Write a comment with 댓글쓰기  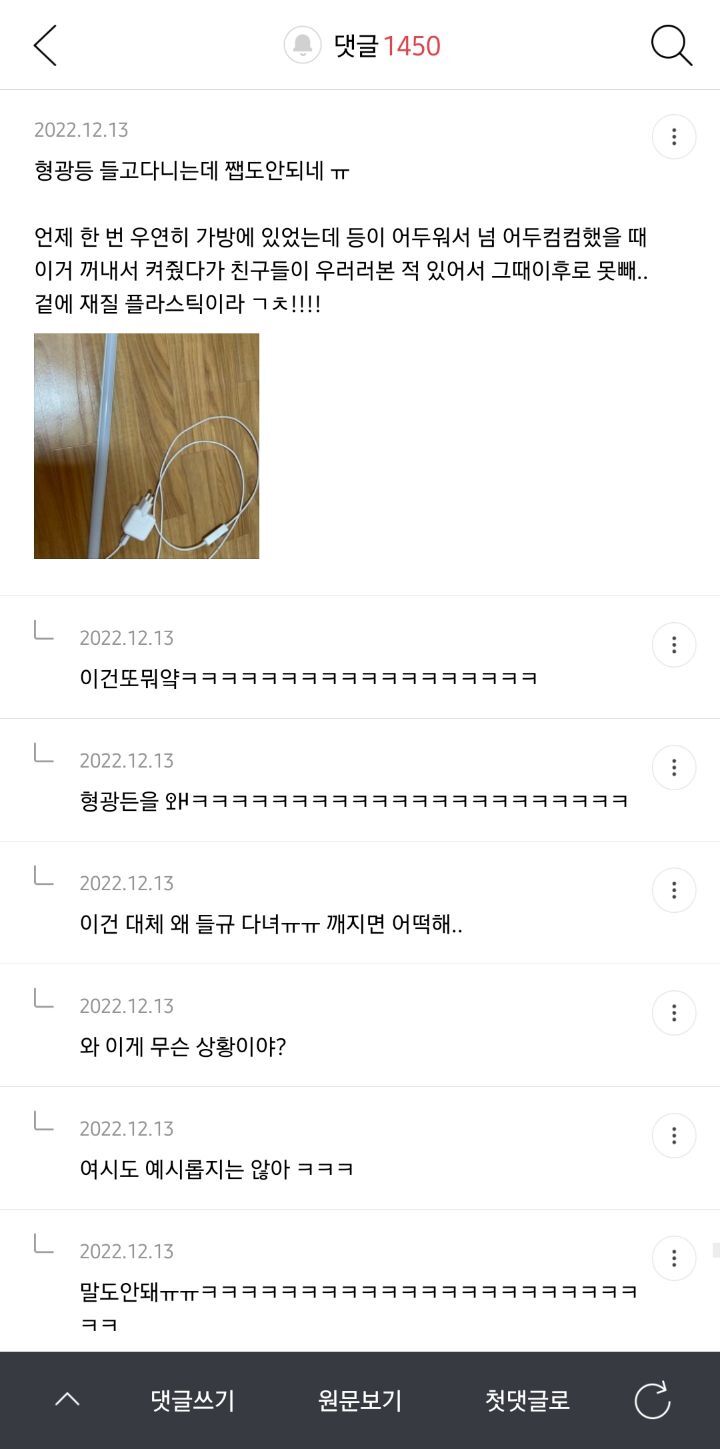tap(193, 1400)
